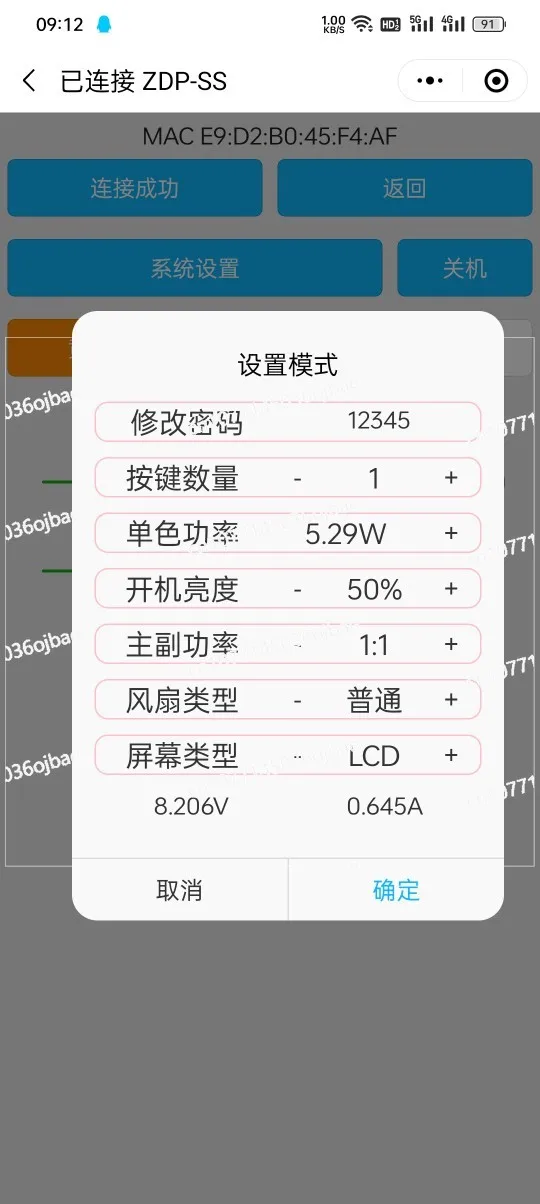The height and width of the screenshot is (1204, 540).
Task: Go back using the top-left arrow
Action: [29, 81]
